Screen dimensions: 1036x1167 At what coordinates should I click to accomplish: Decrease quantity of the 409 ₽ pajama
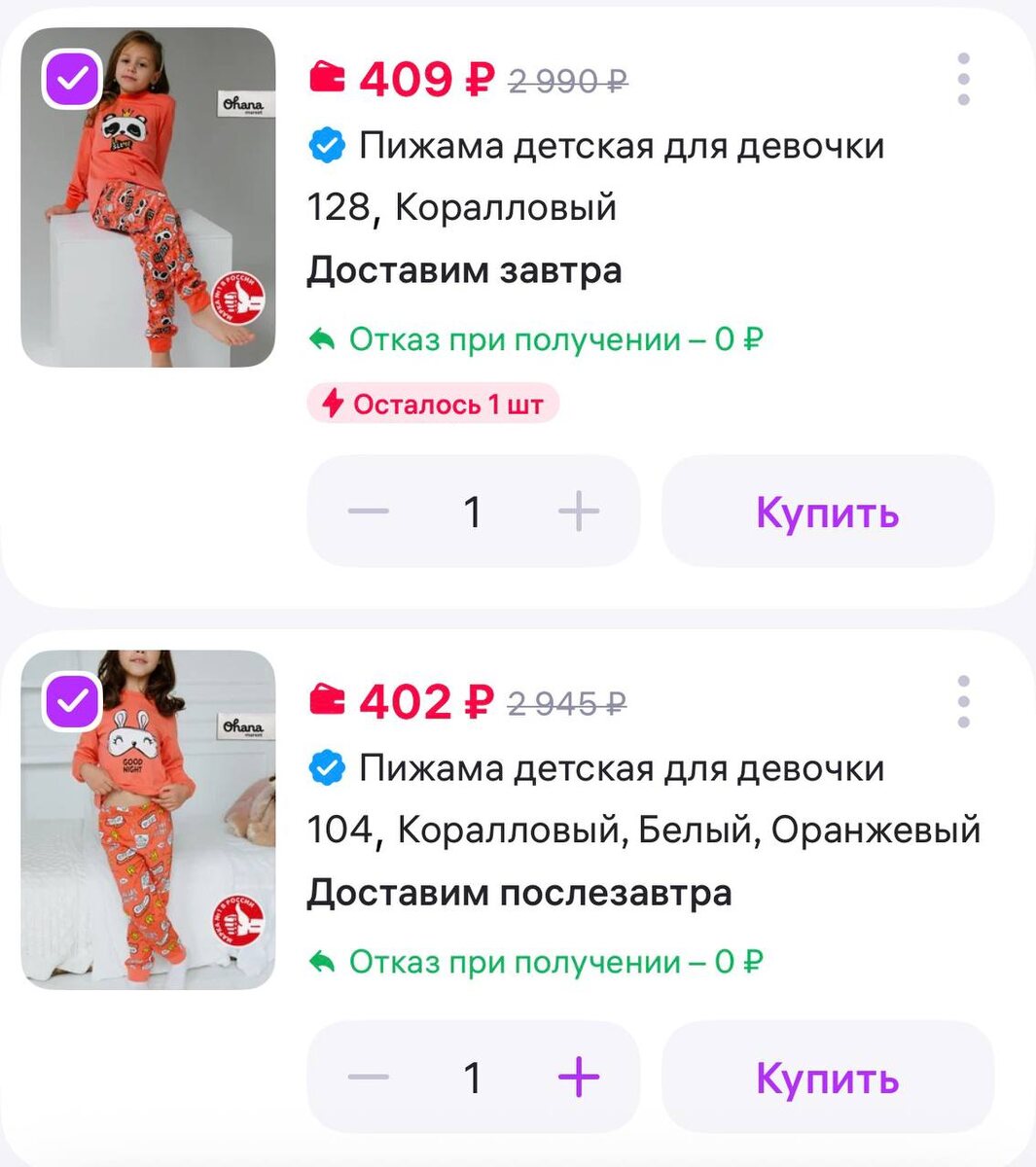369,512
